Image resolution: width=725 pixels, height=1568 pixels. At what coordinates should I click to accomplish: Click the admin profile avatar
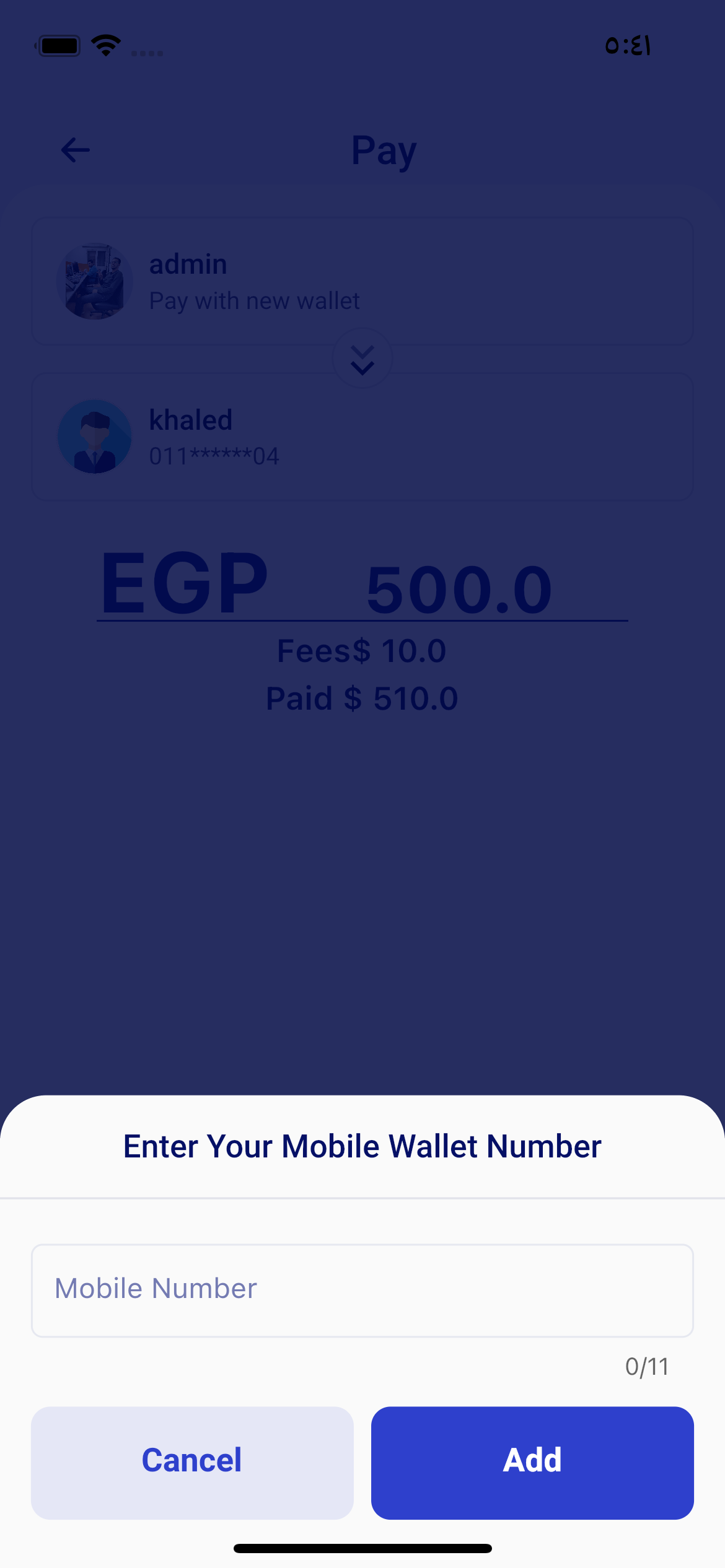pos(95,281)
